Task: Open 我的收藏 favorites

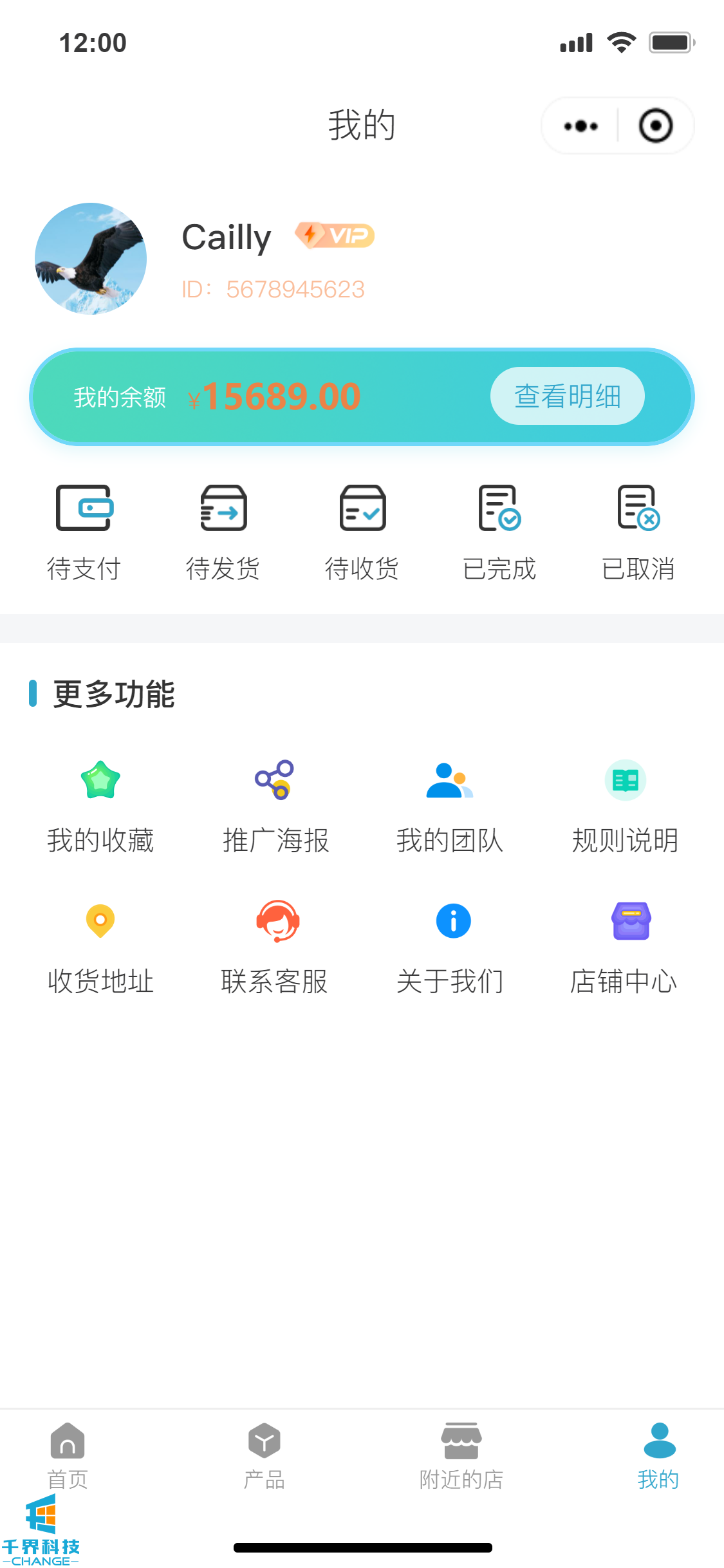Action: [x=100, y=806]
